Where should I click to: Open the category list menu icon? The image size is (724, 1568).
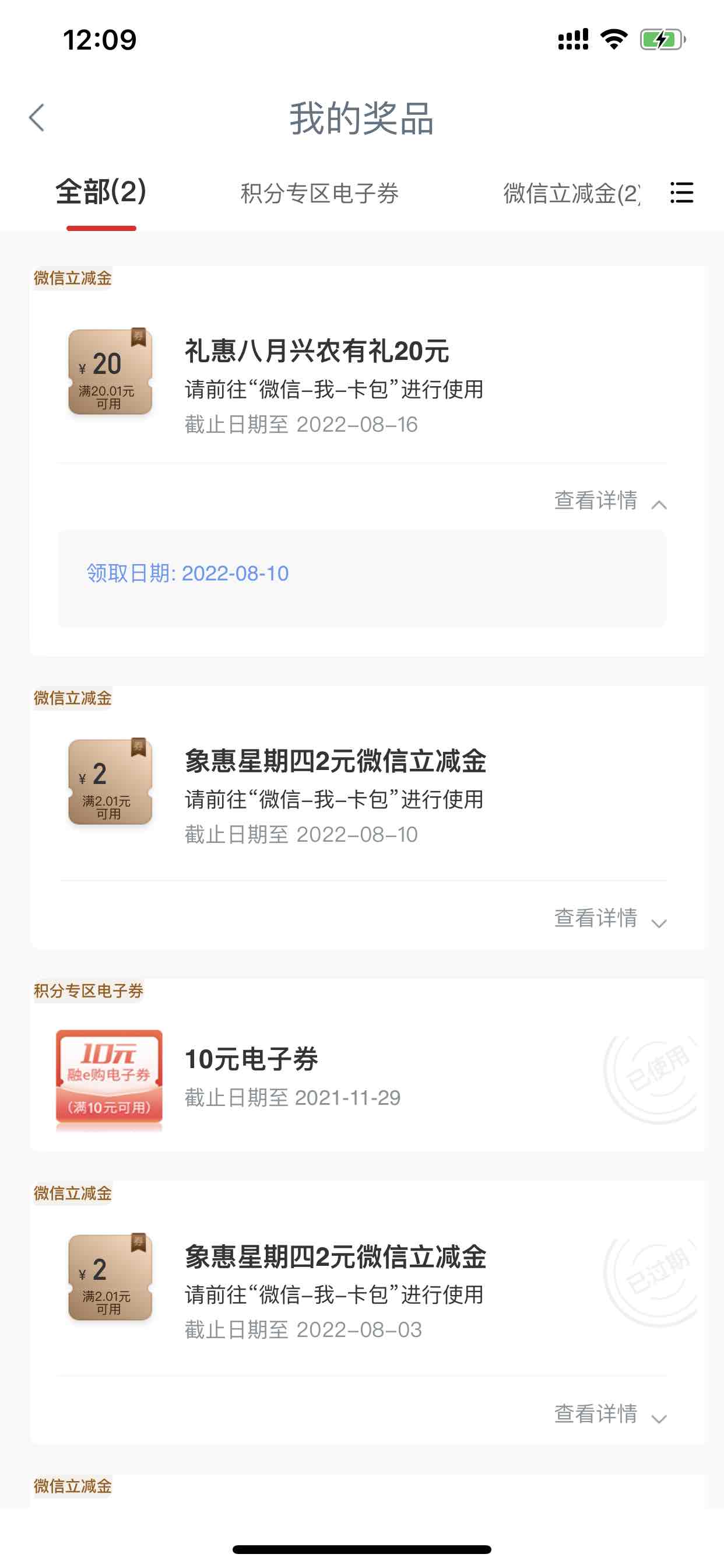pyautogui.click(x=681, y=193)
